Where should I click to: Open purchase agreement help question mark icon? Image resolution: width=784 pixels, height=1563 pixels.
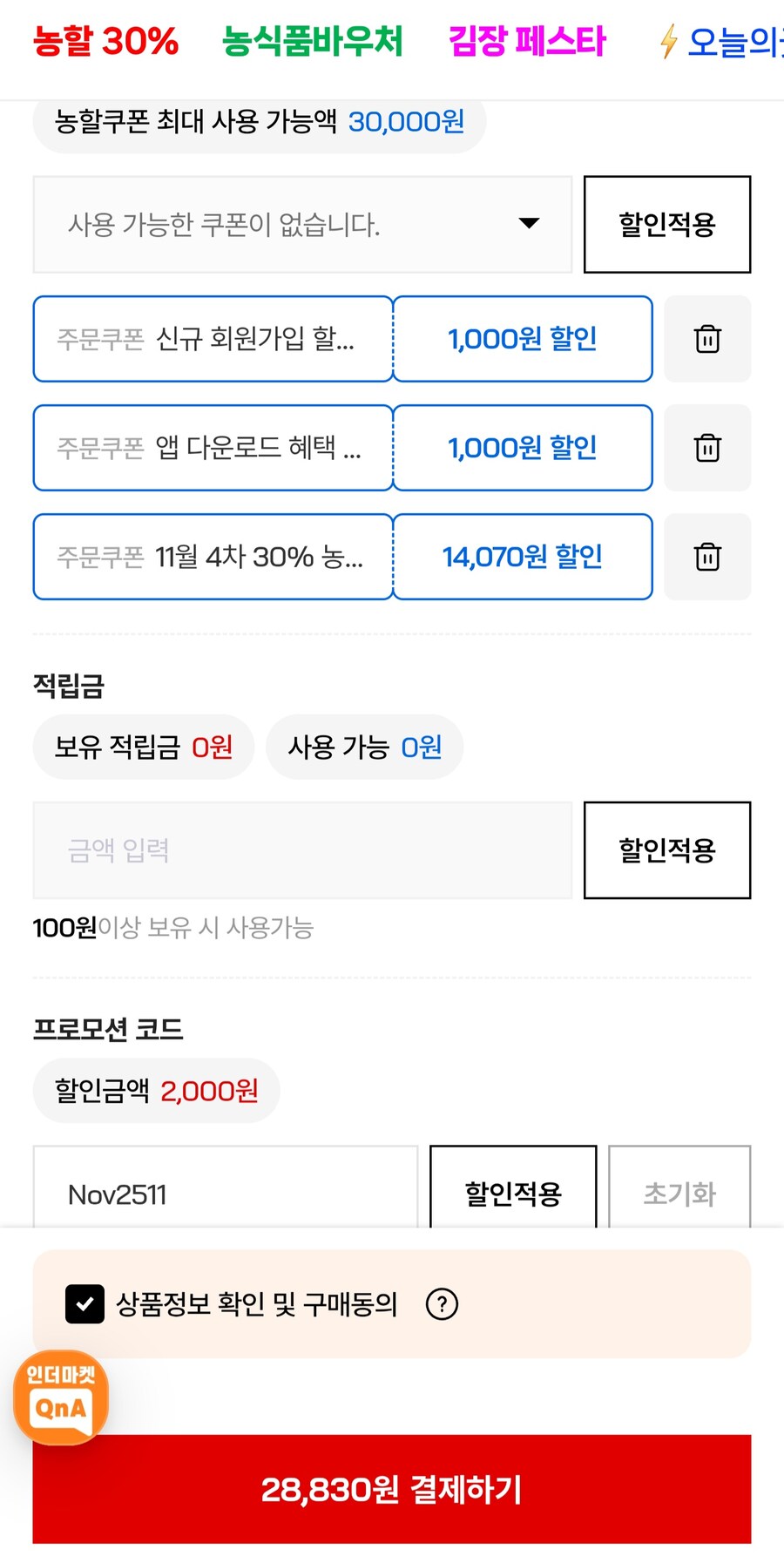pos(442,1304)
